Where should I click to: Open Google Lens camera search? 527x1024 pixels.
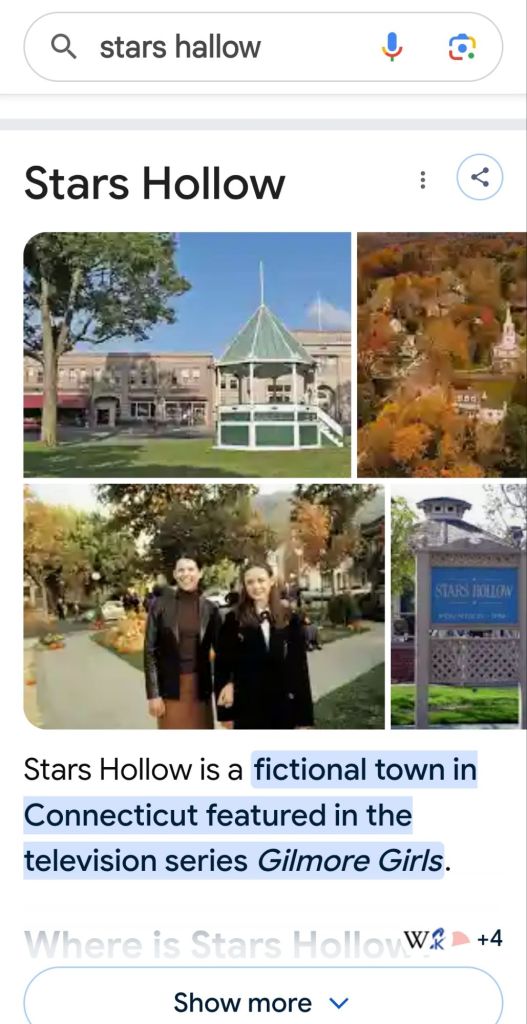[462, 47]
